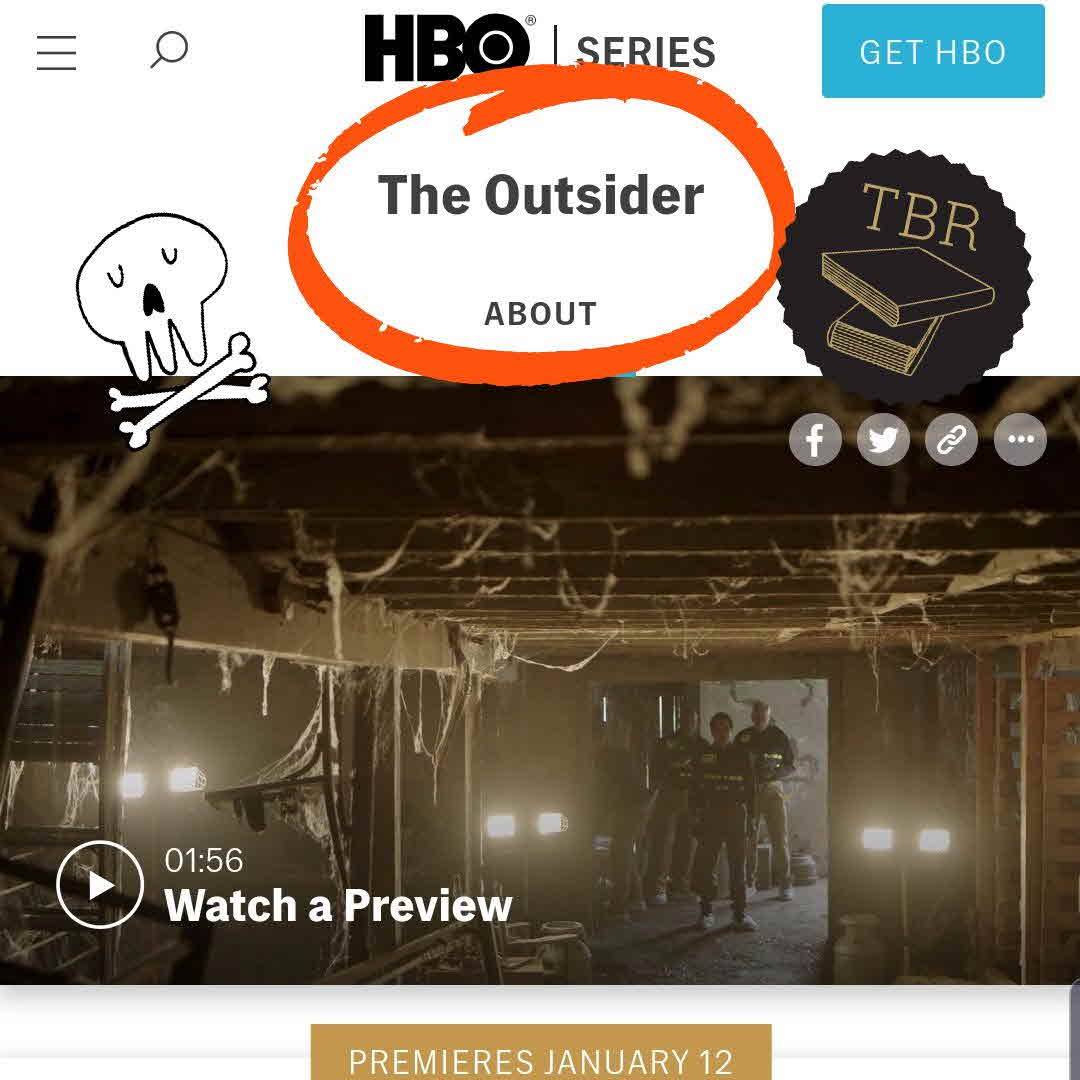Select the ABOUT tab

click(540, 314)
